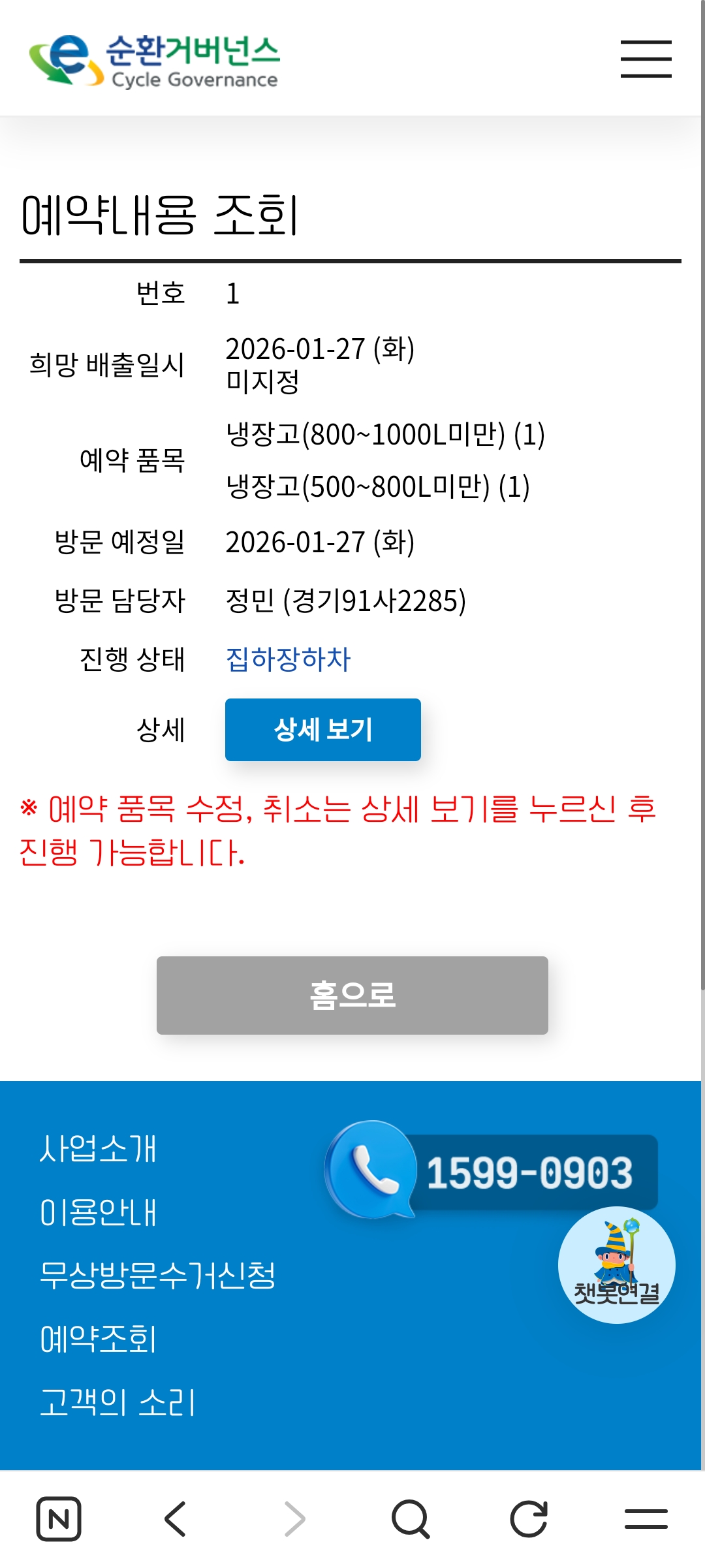
Task: Open the browser search icon
Action: pos(411,1519)
